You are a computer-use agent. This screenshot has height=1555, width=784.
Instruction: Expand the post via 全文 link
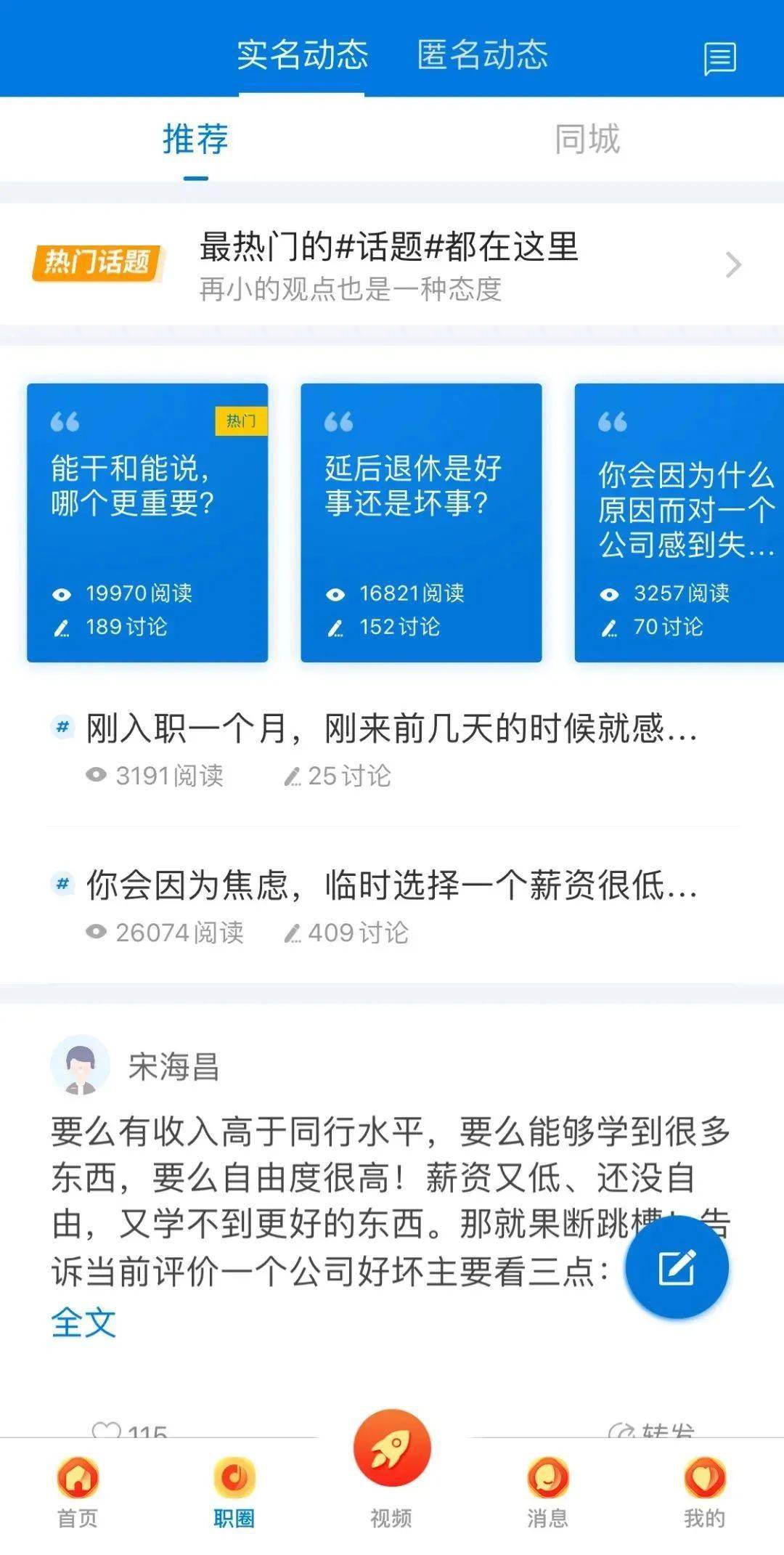pos(83,1323)
